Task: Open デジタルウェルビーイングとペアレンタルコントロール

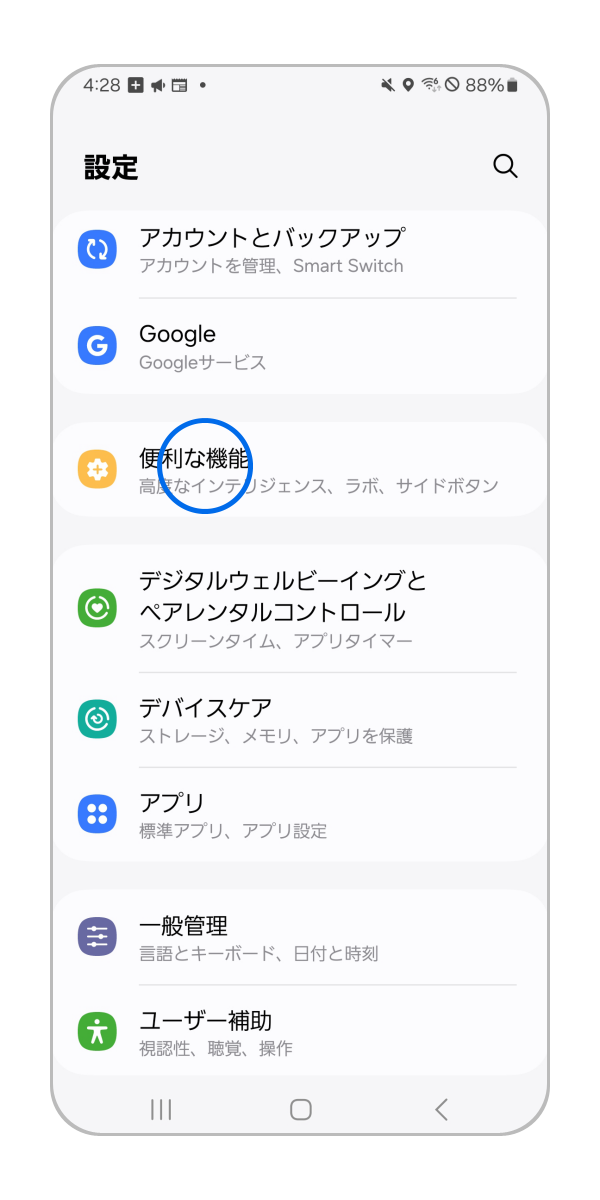Action: (x=300, y=608)
